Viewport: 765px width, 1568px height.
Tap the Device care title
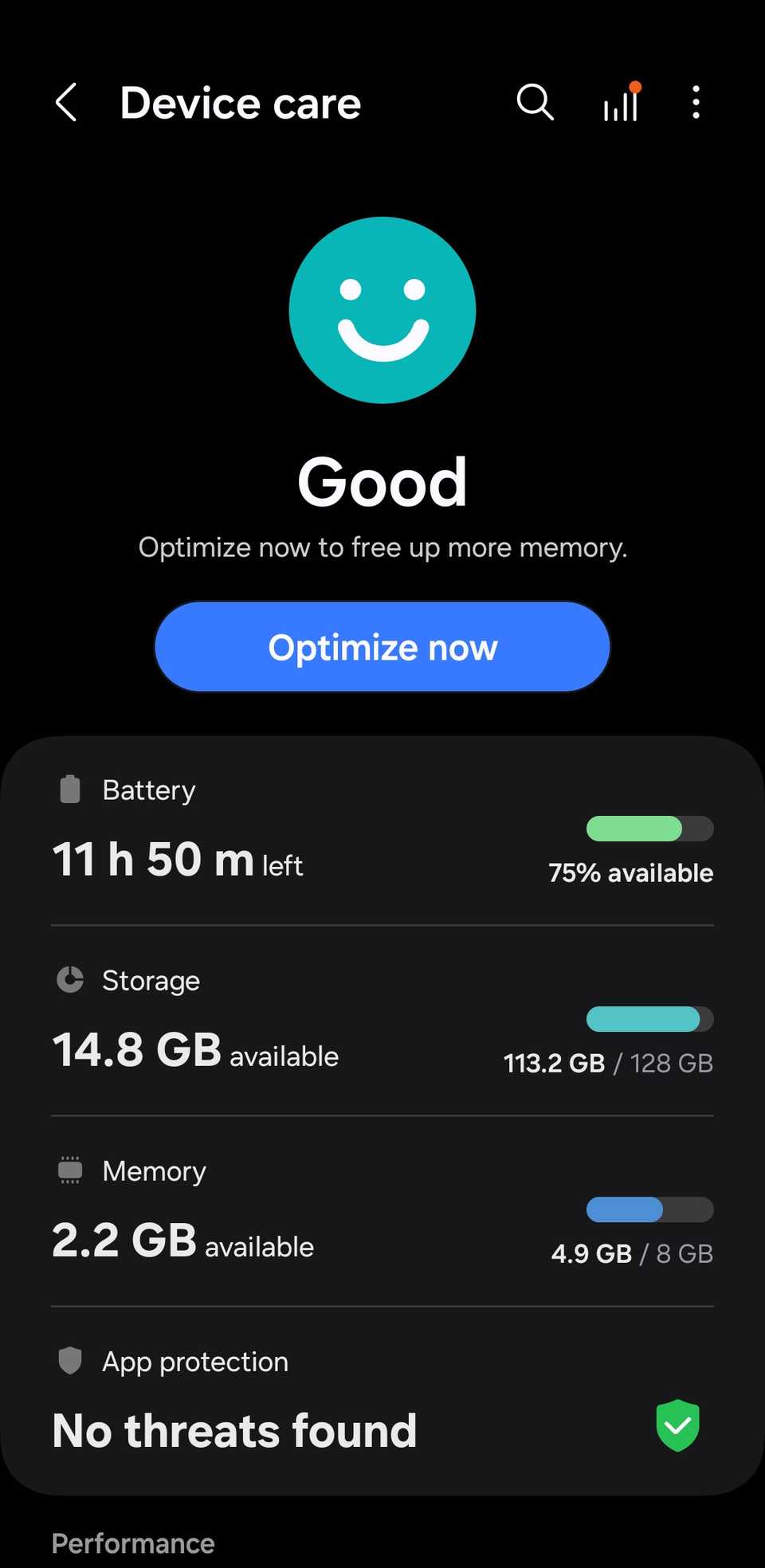tap(241, 102)
